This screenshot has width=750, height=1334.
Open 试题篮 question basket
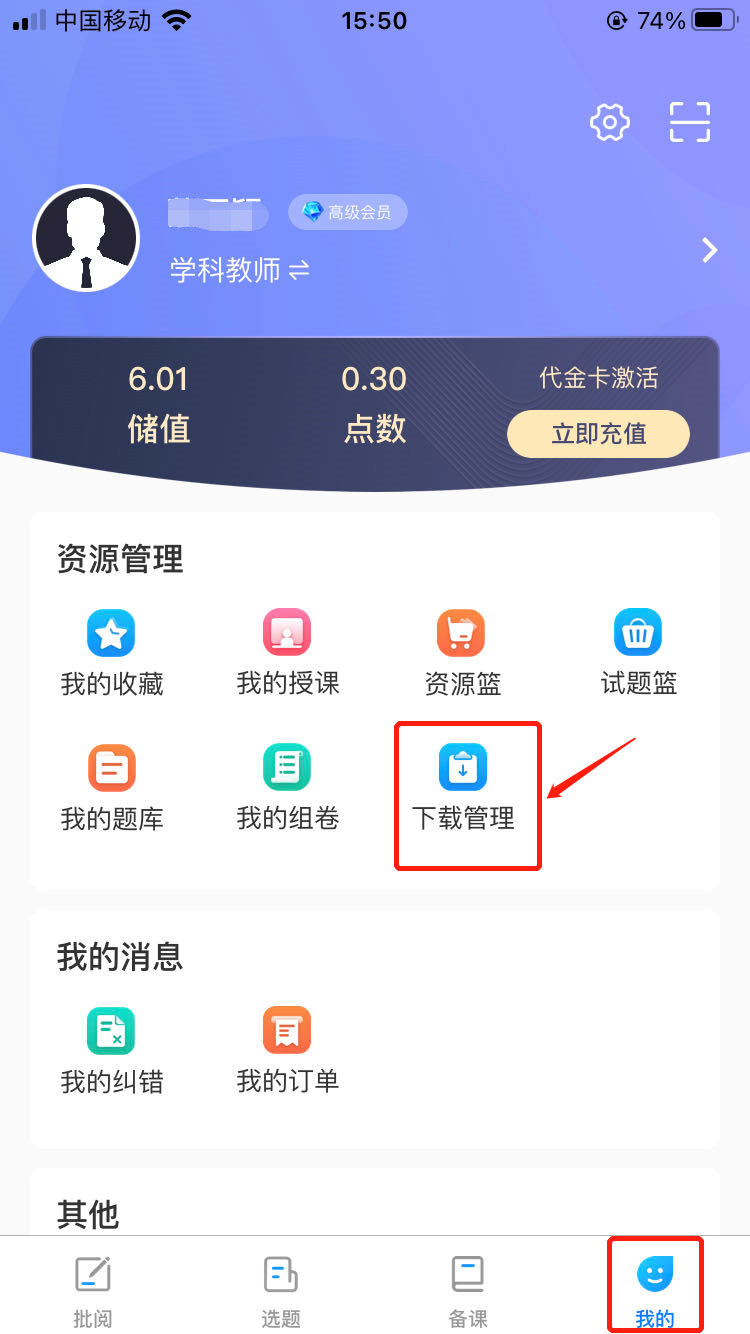(638, 652)
